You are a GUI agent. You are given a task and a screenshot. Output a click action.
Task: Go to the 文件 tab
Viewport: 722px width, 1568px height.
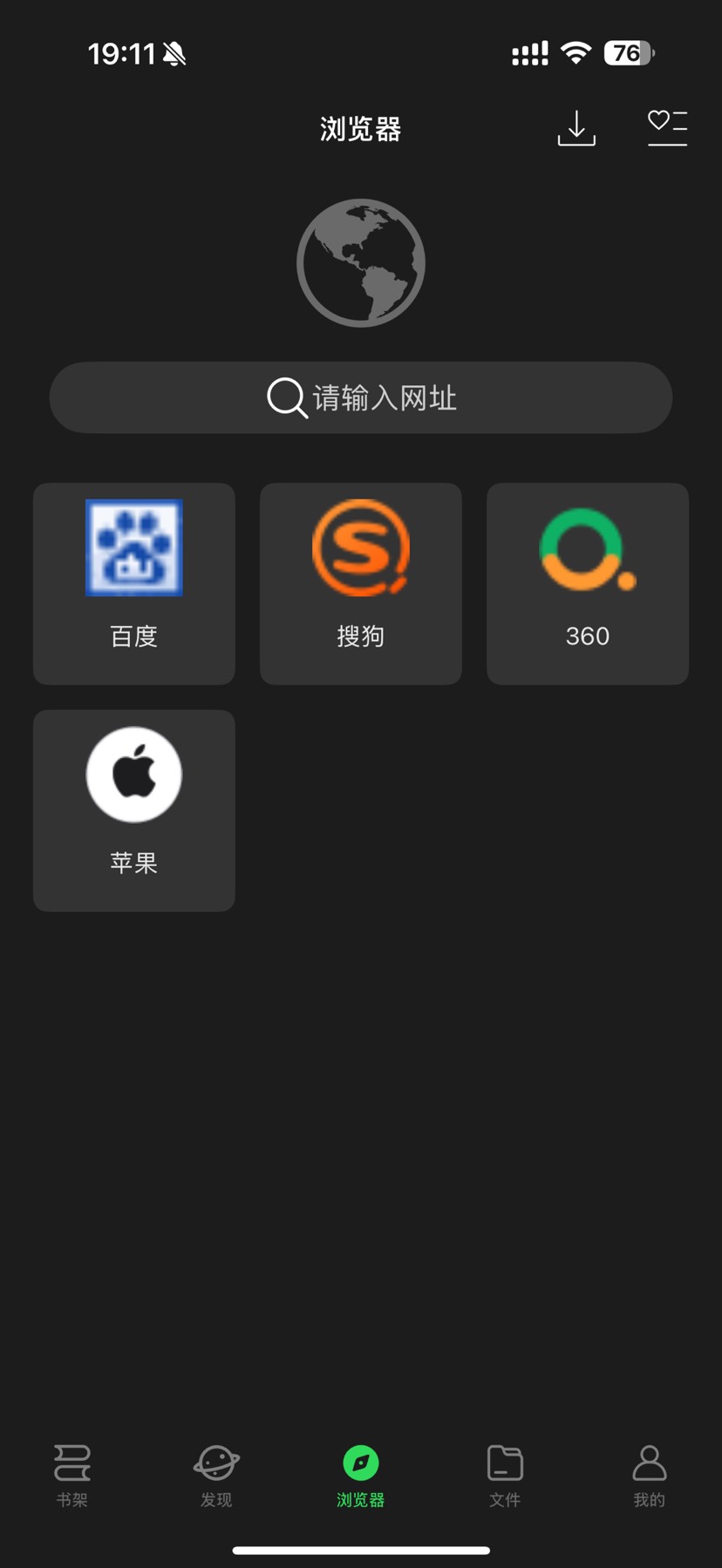505,1475
